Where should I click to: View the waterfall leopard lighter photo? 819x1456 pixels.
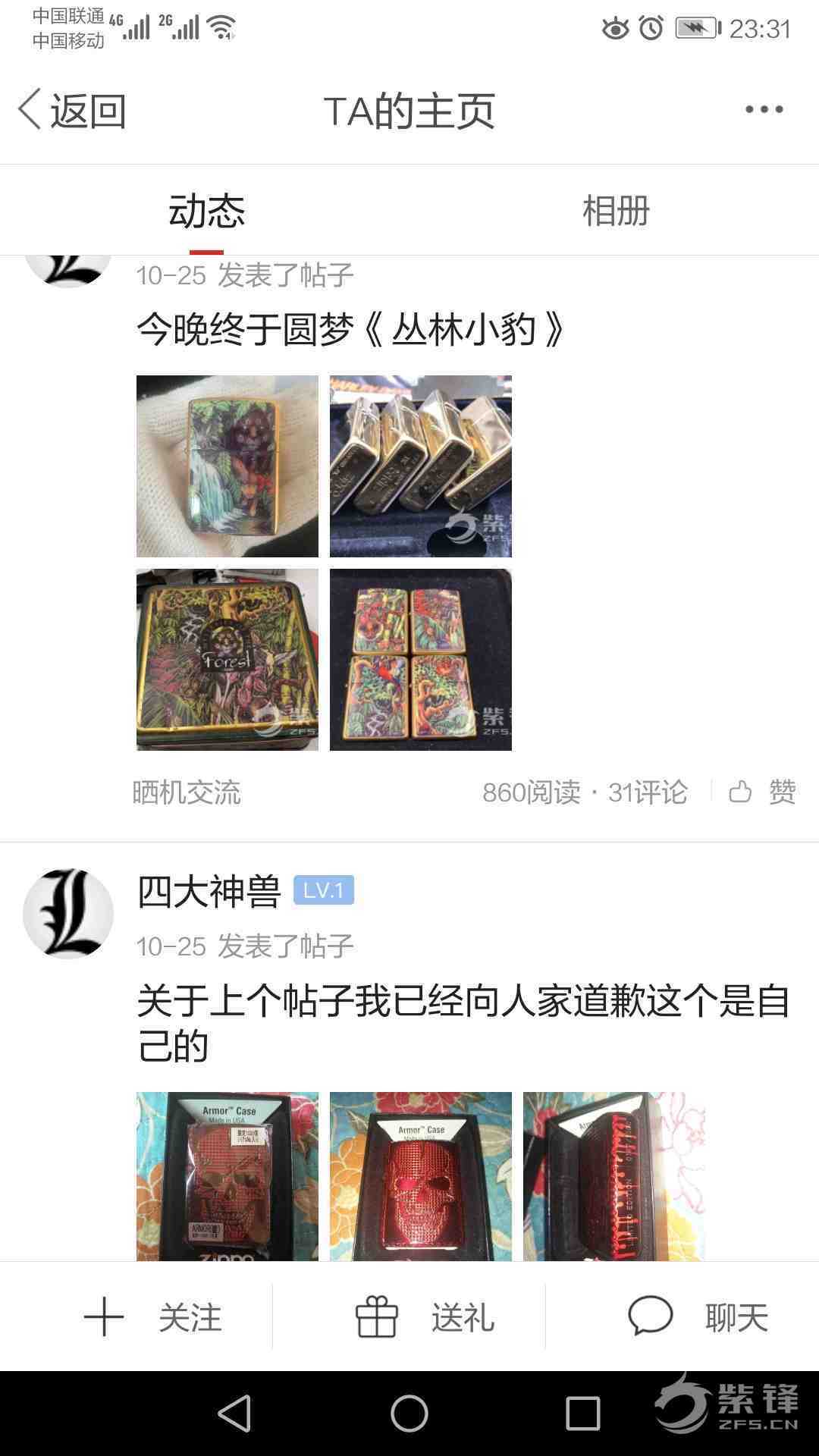[227, 466]
